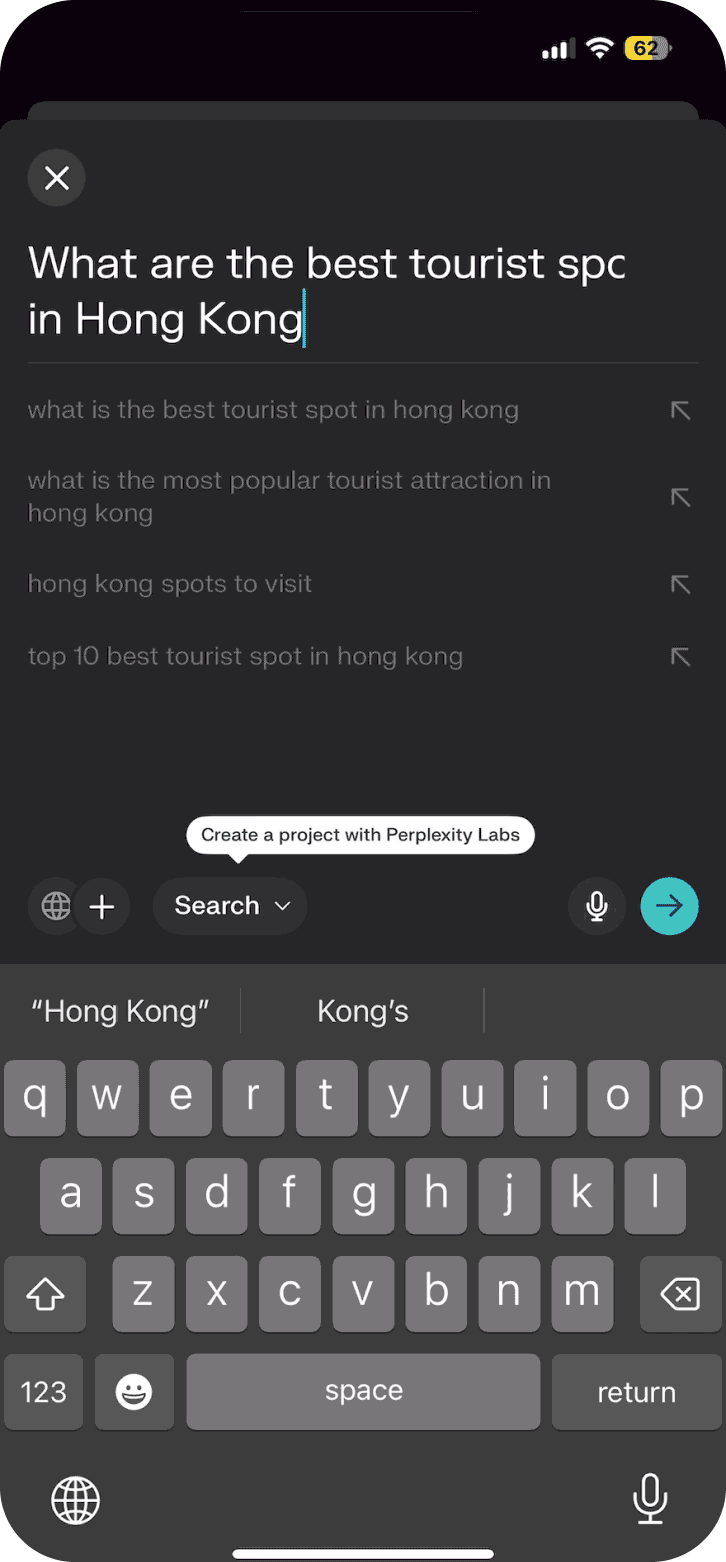Add an attachment with the plus icon
The image size is (726, 1562).
102,907
